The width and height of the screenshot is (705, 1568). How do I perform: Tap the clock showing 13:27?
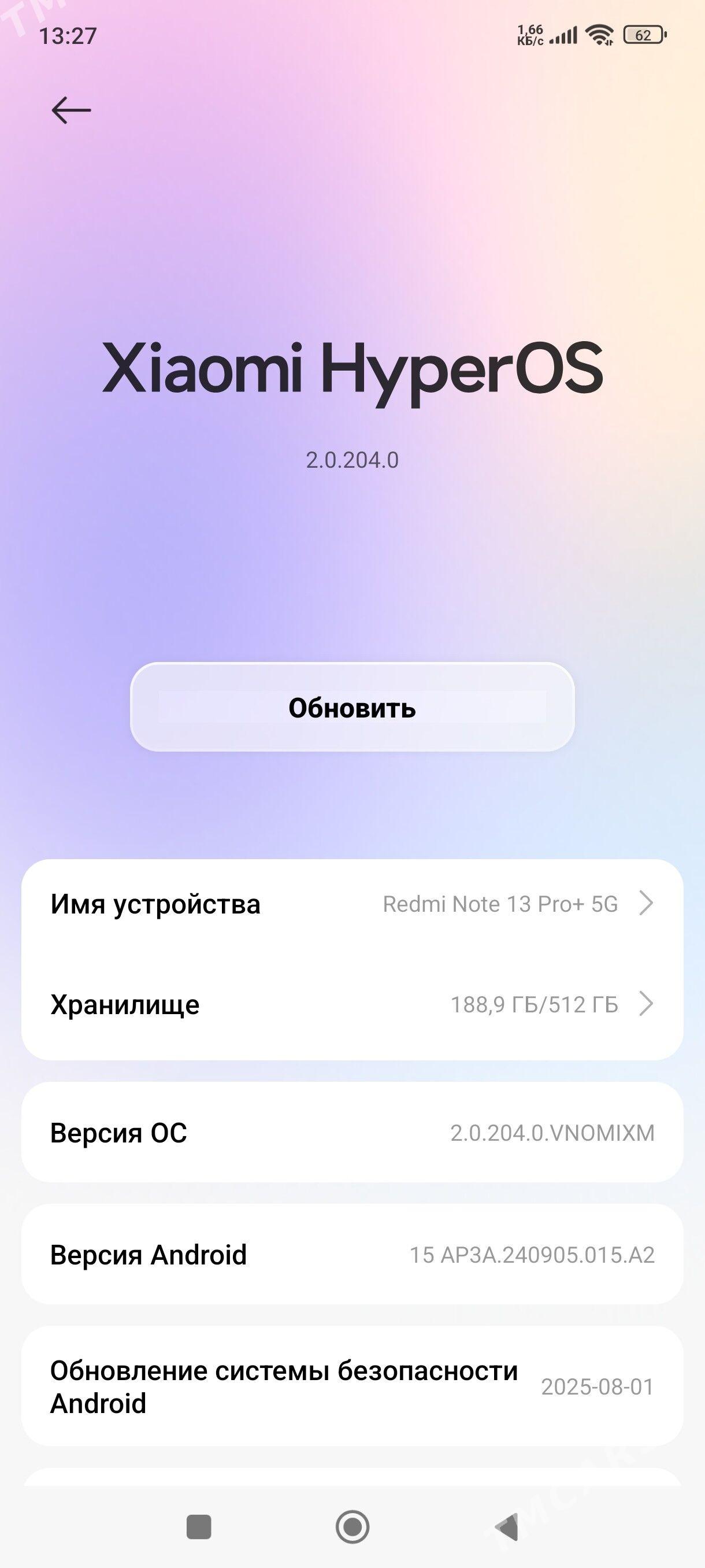69,36
